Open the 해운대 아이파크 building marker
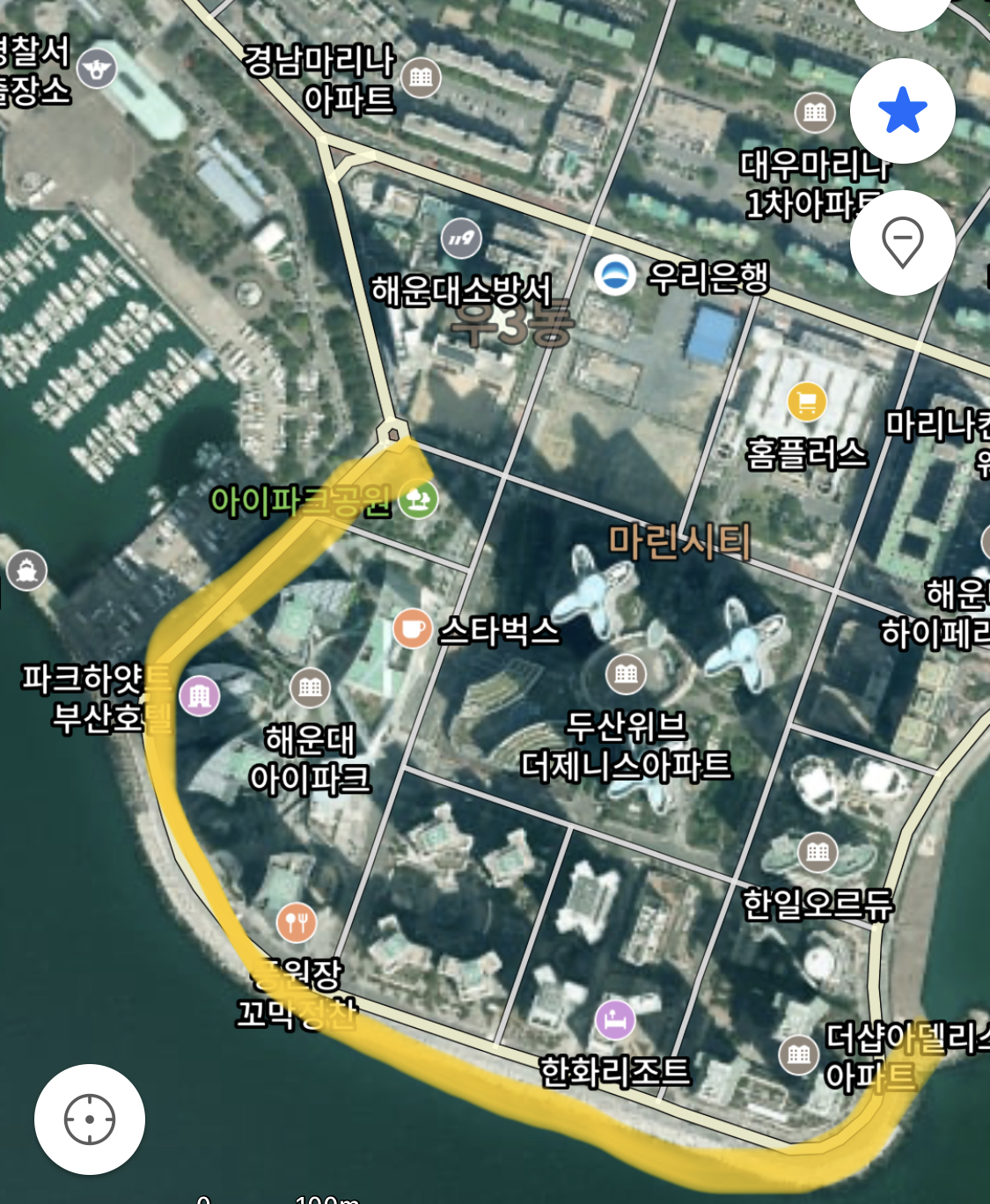Screen dimensions: 990x1204 point(310,687)
